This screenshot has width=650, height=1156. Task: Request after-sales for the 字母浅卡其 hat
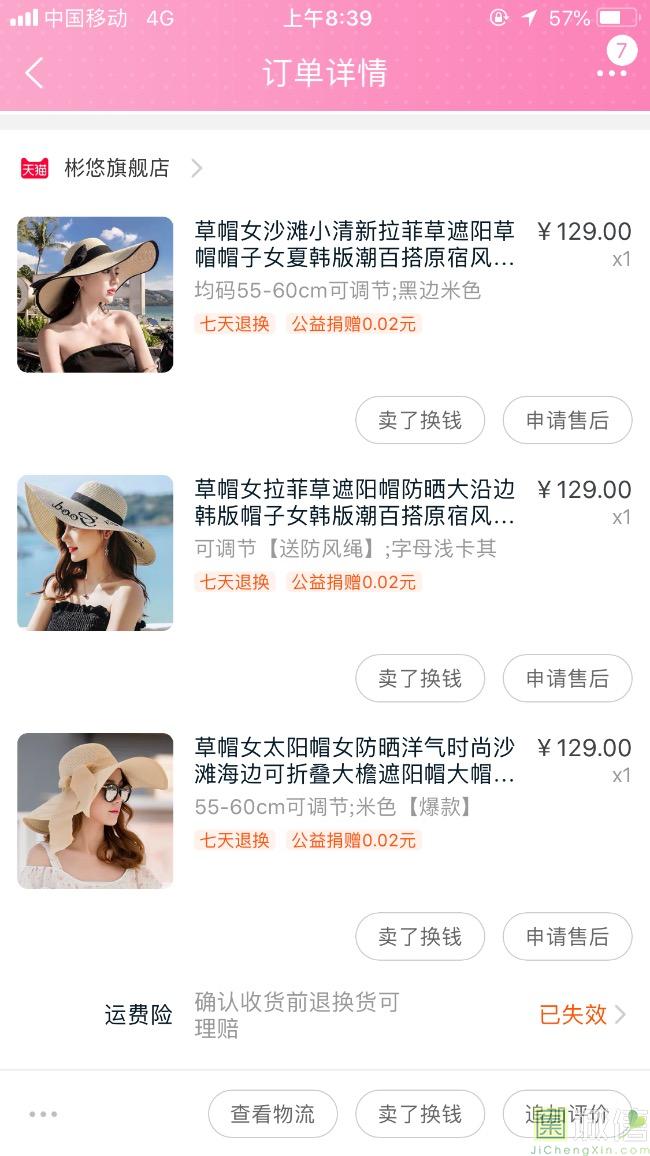click(x=567, y=679)
